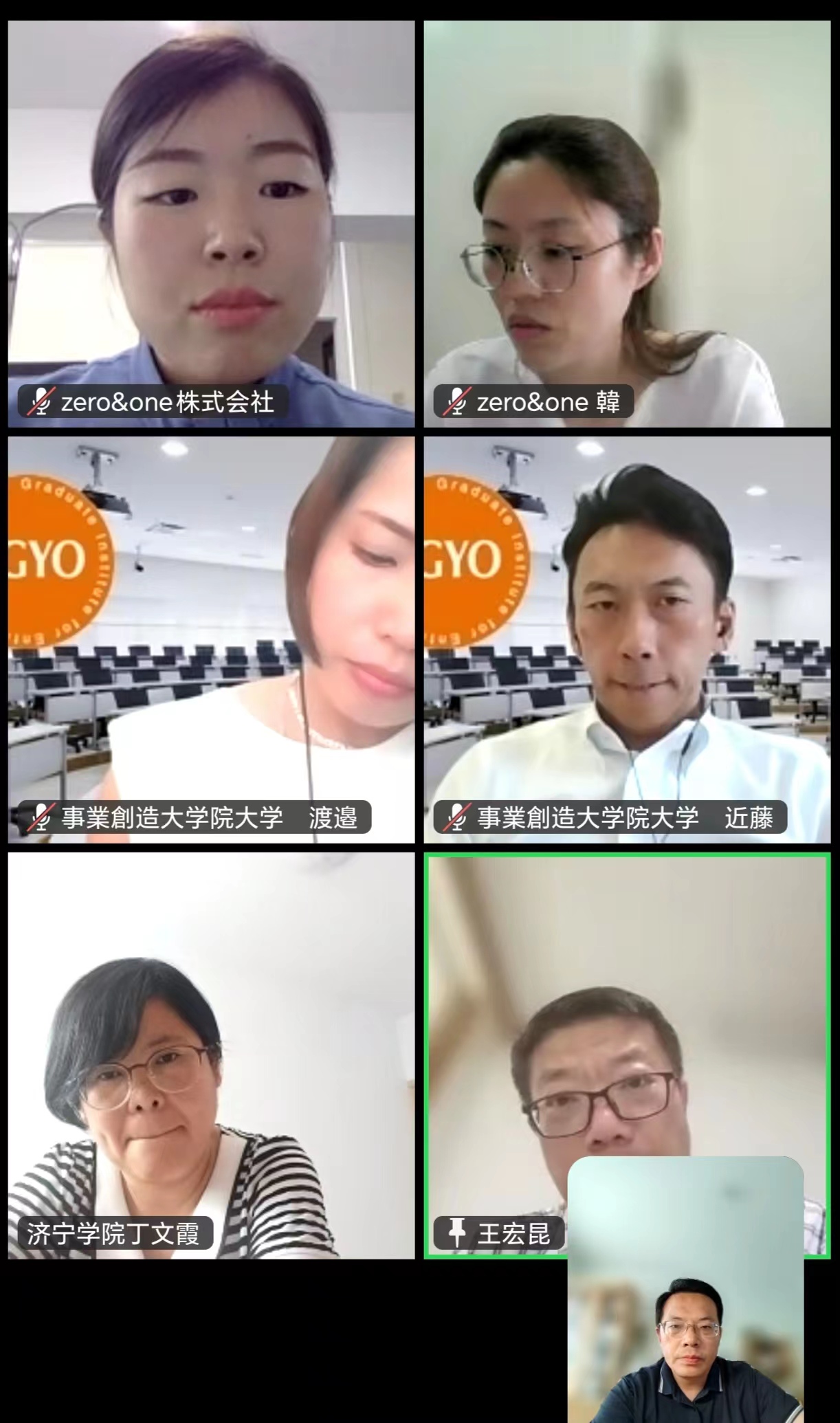Image resolution: width=840 pixels, height=1423 pixels.
Task: Select the 济宁学院丁文霞 video tile
Action: pos(211,1056)
